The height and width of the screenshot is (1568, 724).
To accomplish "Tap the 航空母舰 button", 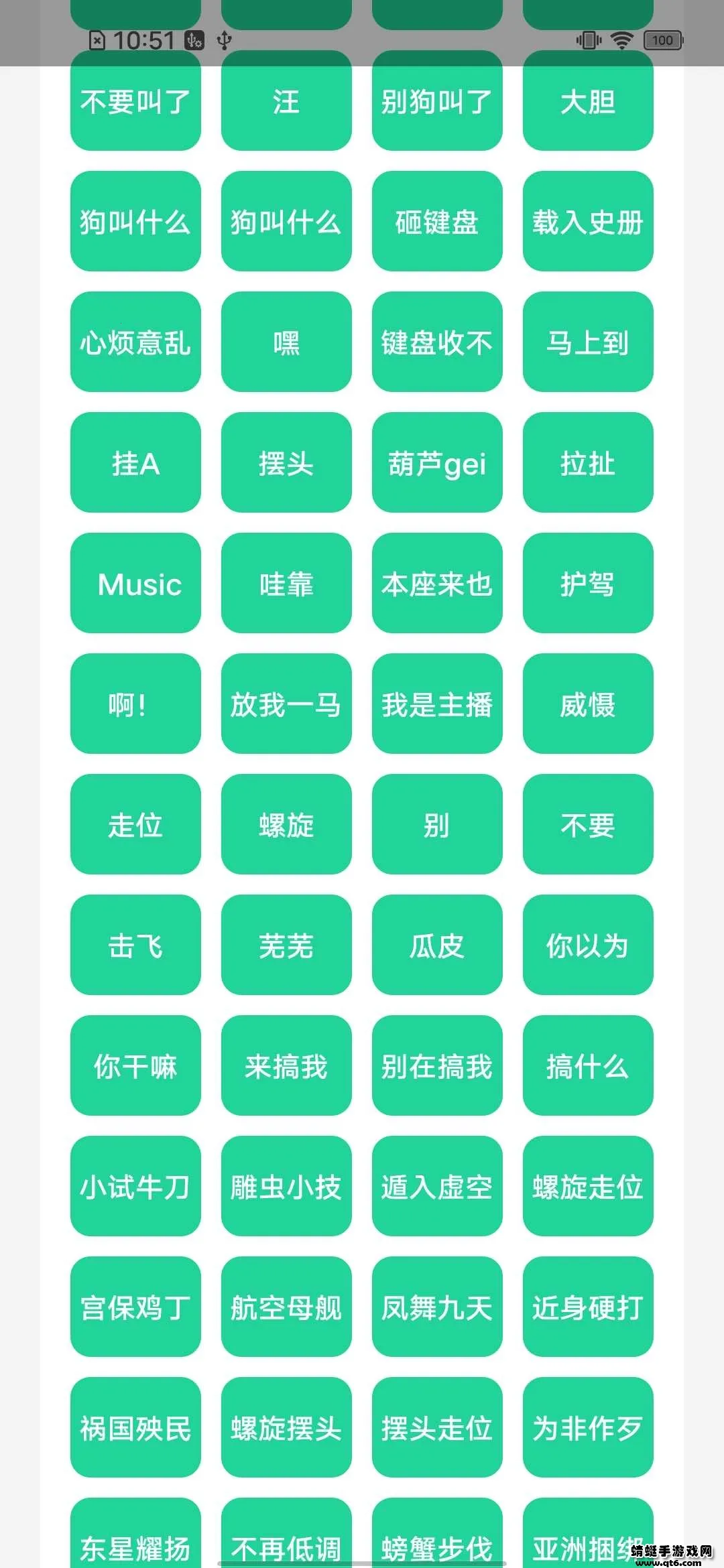I will pos(286,1307).
